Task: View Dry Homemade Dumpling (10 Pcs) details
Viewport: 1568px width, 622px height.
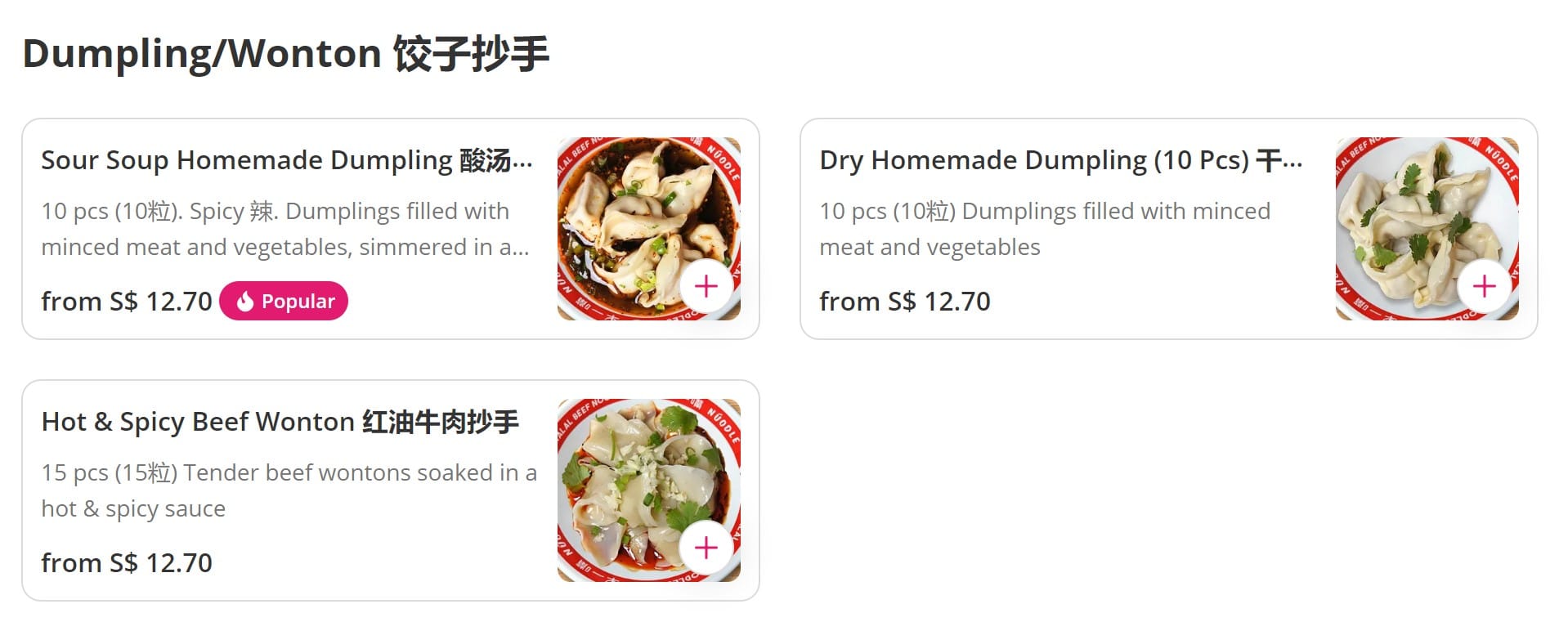Action: (1169, 229)
